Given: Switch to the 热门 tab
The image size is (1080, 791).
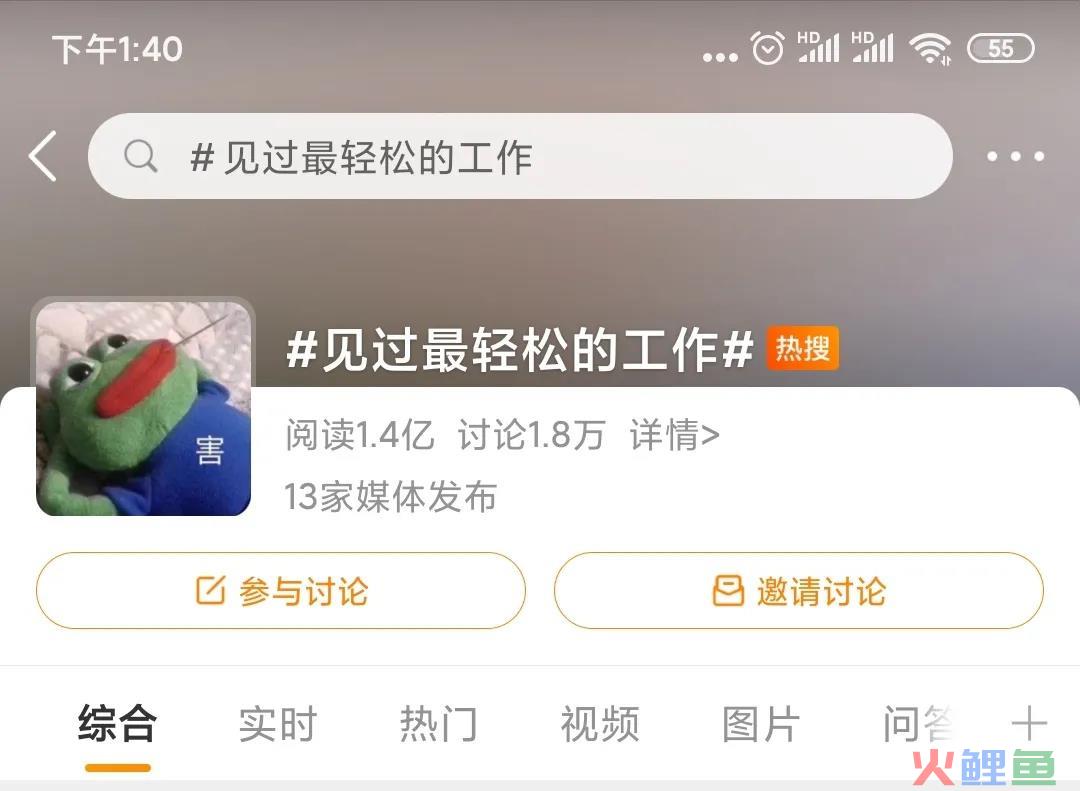Looking at the screenshot, I should pos(439,723).
